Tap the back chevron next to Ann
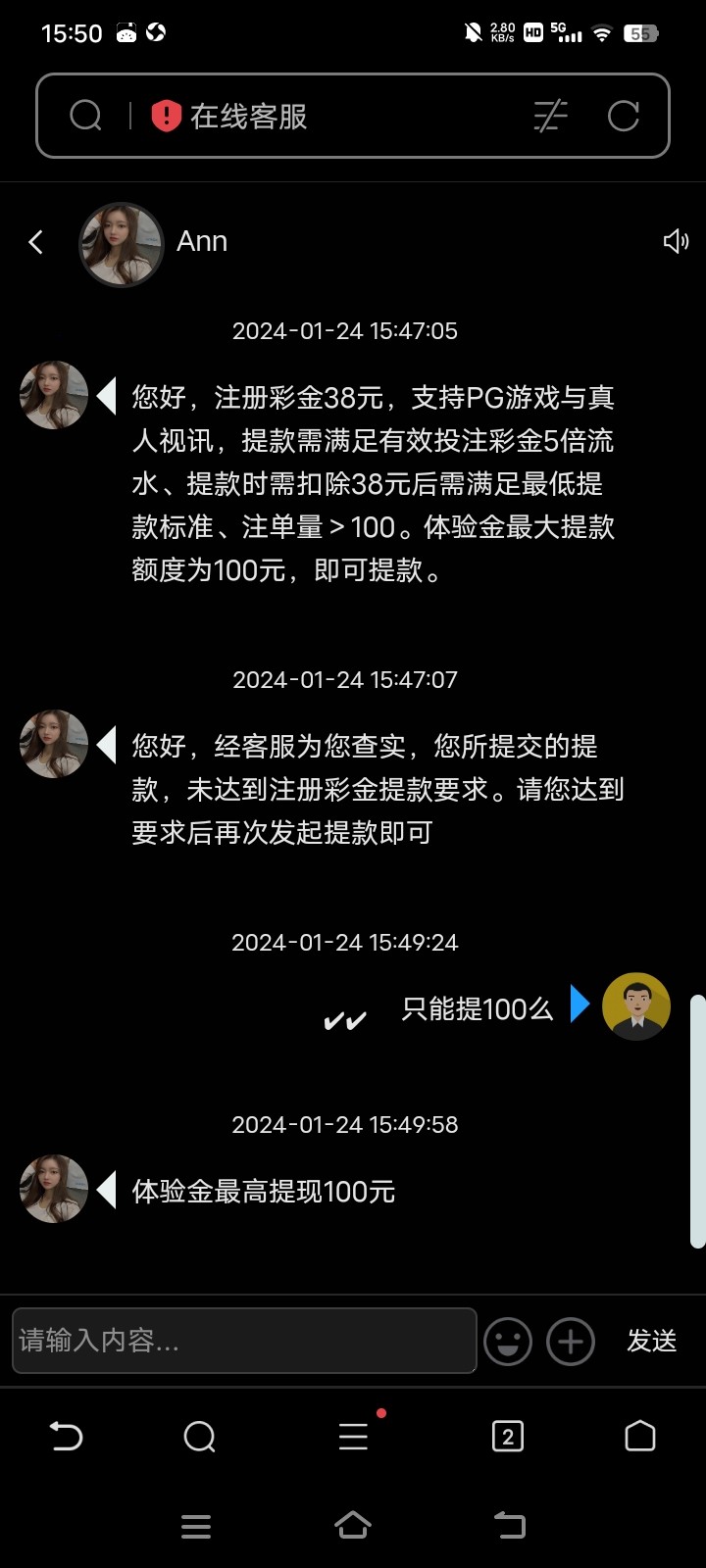Image resolution: width=706 pixels, height=1568 pixels. click(x=35, y=241)
